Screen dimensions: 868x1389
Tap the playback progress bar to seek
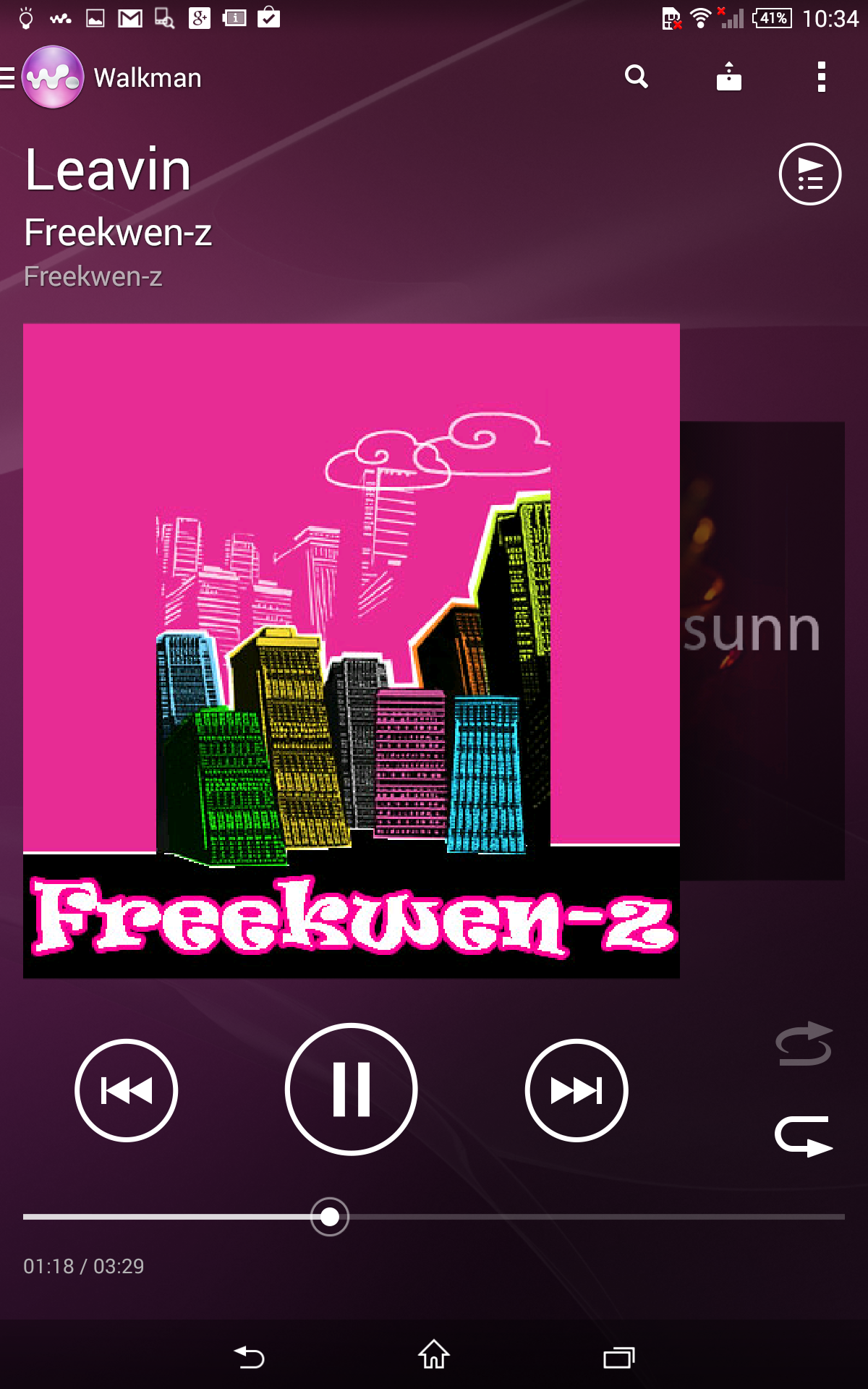coord(434,1217)
